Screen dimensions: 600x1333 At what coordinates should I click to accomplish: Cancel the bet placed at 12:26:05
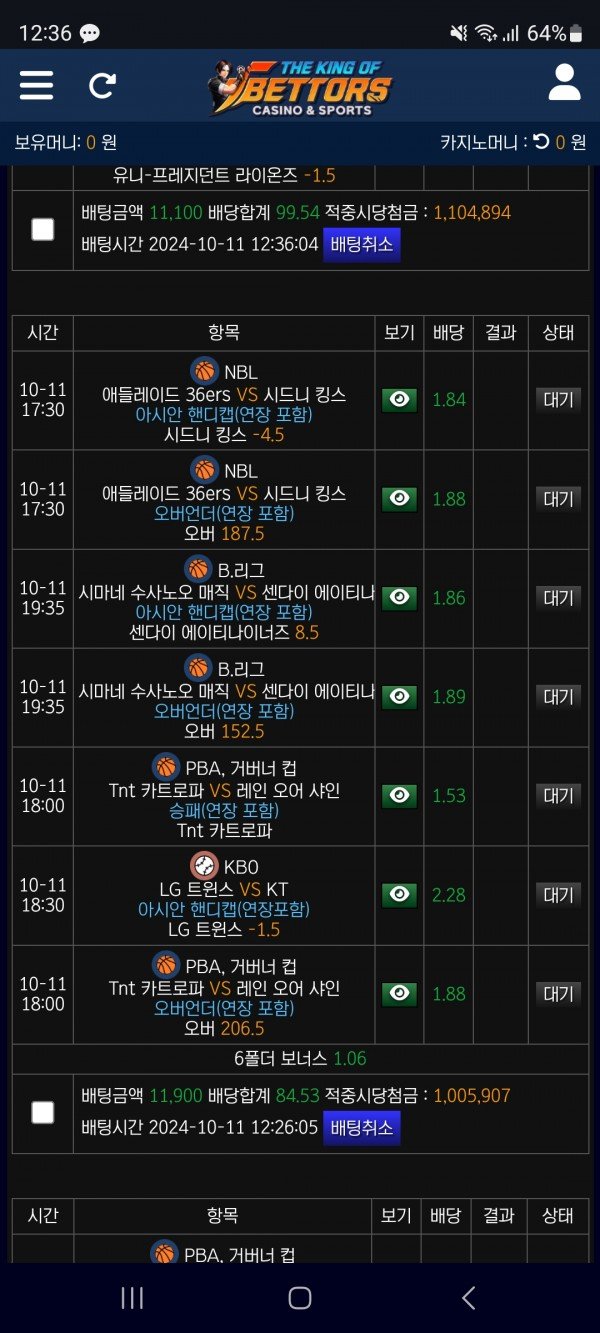pos(361,1128)
